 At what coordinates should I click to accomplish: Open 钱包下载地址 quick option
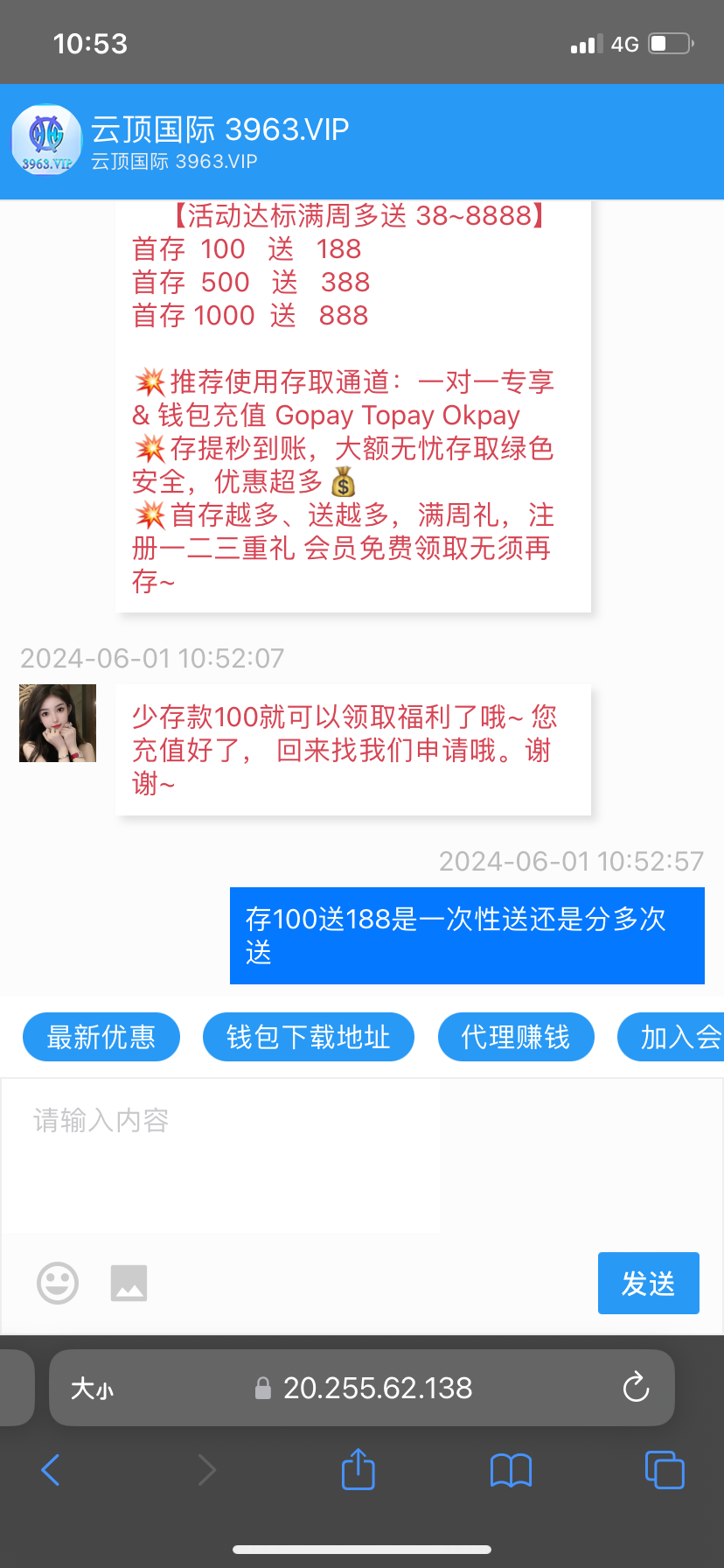pos(309,1037)
